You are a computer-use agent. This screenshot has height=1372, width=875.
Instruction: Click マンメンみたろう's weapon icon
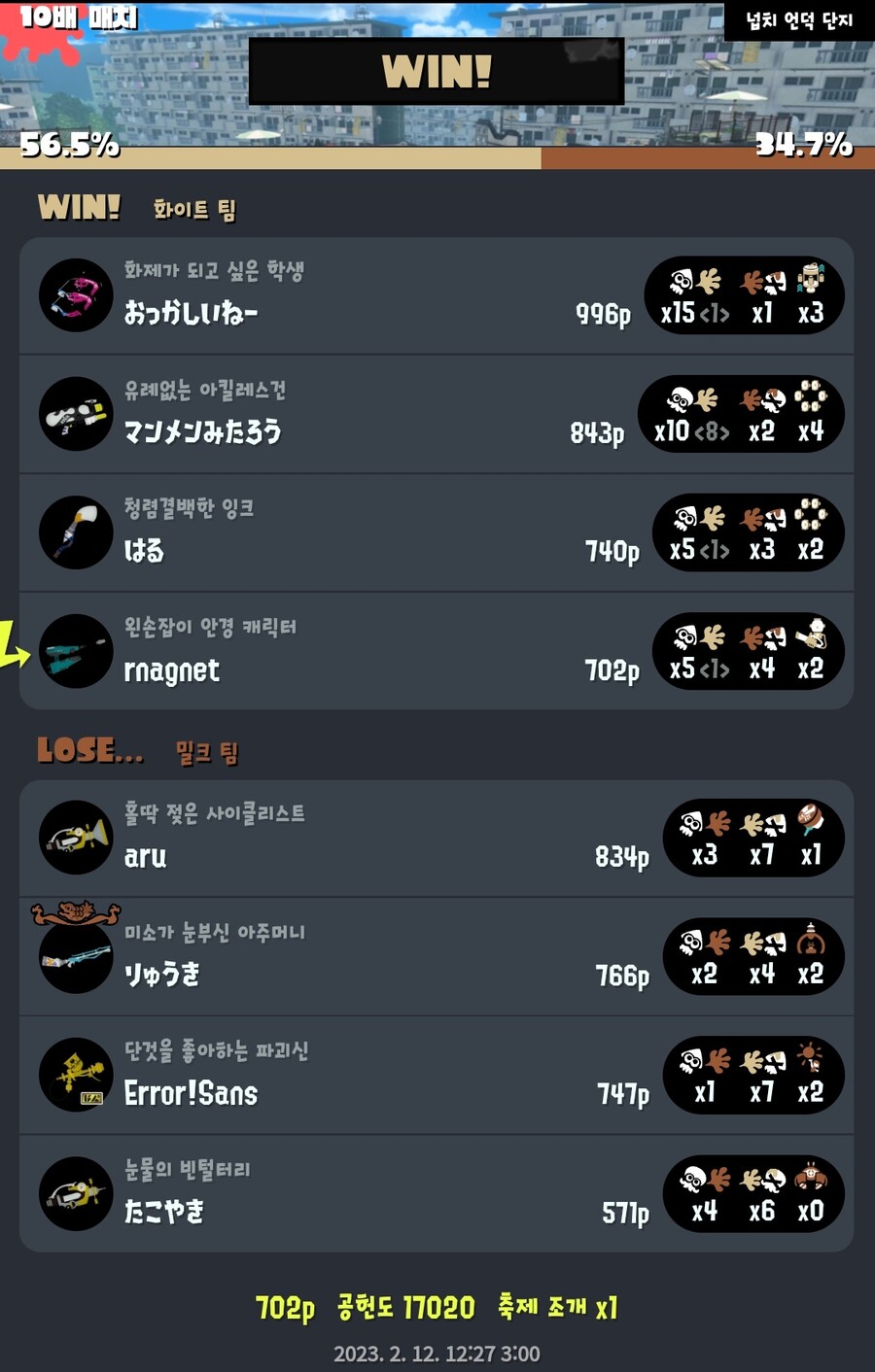pos(76,414)
